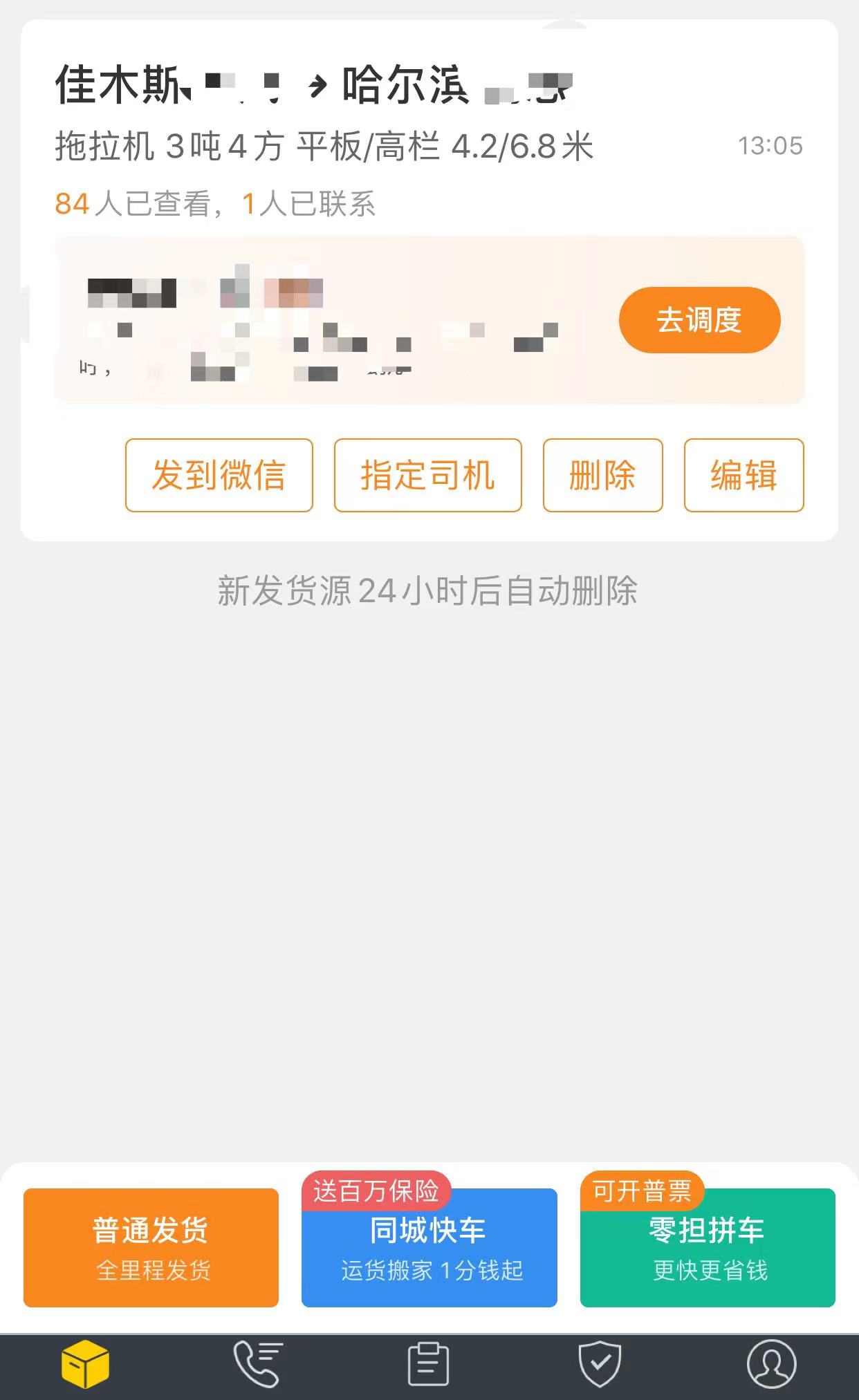Screen dimensions: 859x1400
Task: Switch to the phone calls tab
Action: [x=258, y=1364]
